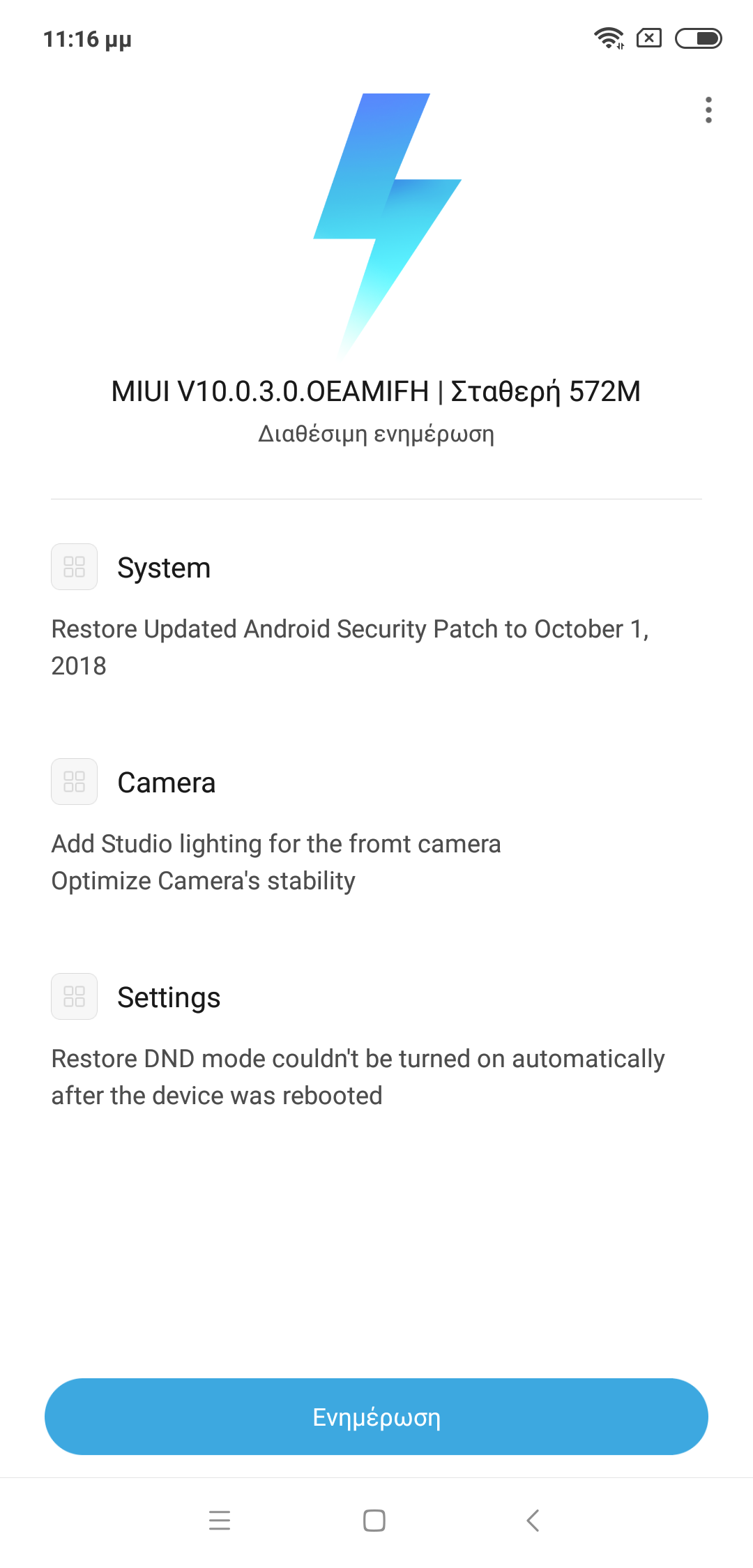
Task: Tap the blue Ενημέρωση update button
Action: (376, 1417)
